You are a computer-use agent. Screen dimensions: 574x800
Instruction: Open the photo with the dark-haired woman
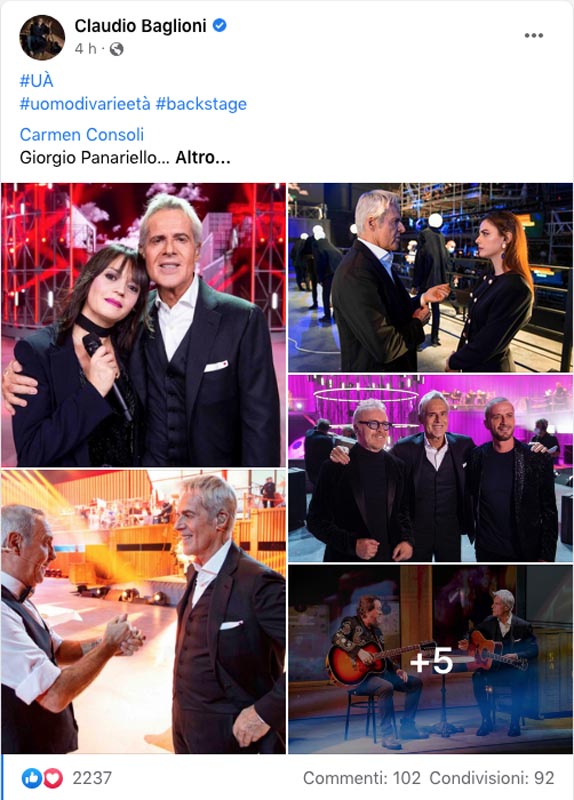pyautogui.click(x=143, y=324)
